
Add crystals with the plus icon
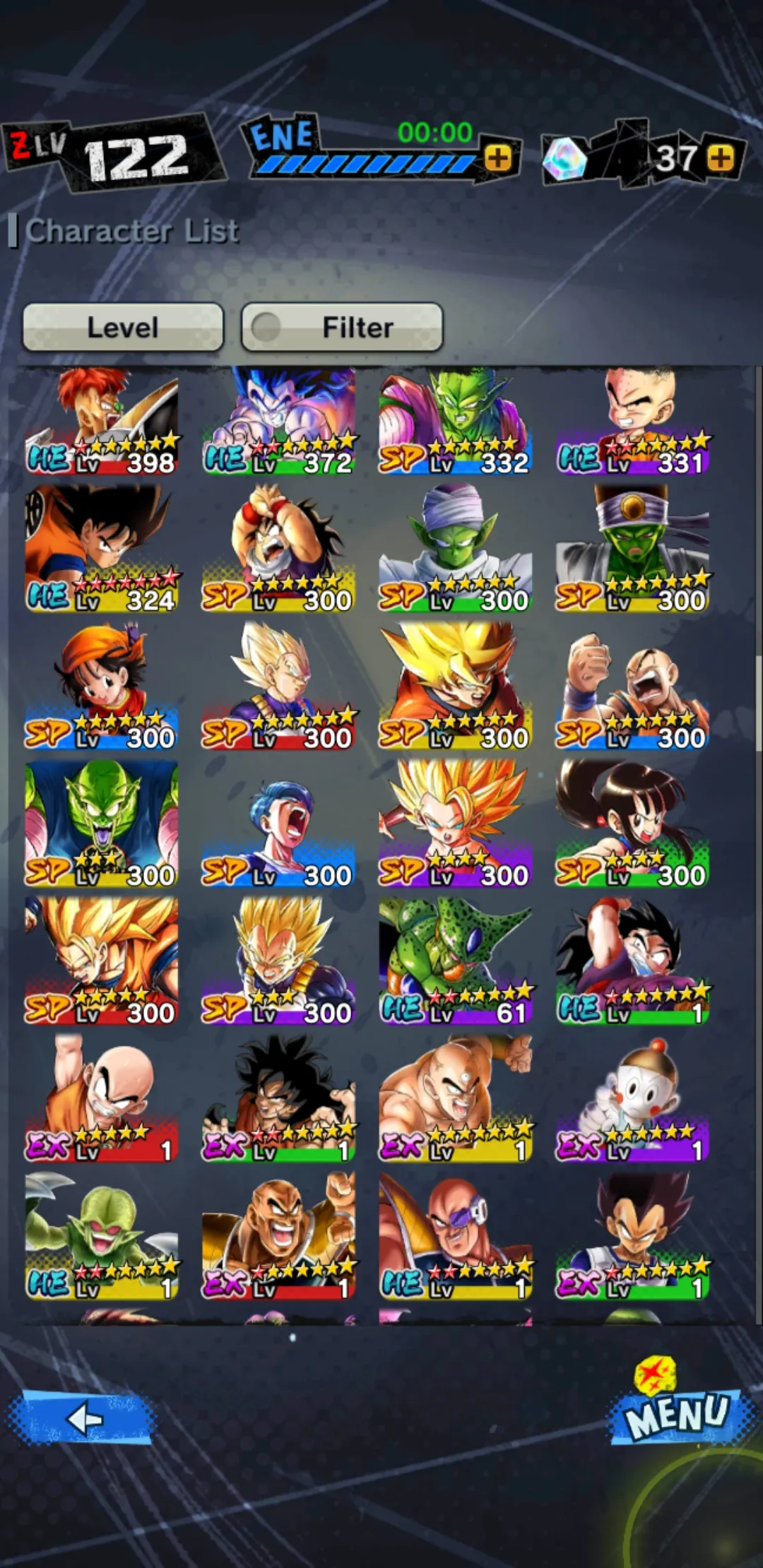point(721,158)
